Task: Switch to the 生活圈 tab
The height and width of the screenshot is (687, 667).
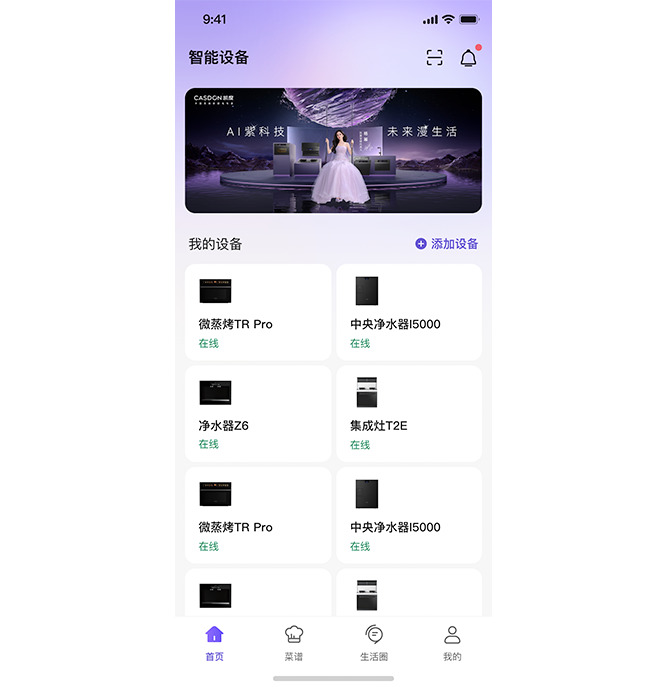Action: [373, 643]
